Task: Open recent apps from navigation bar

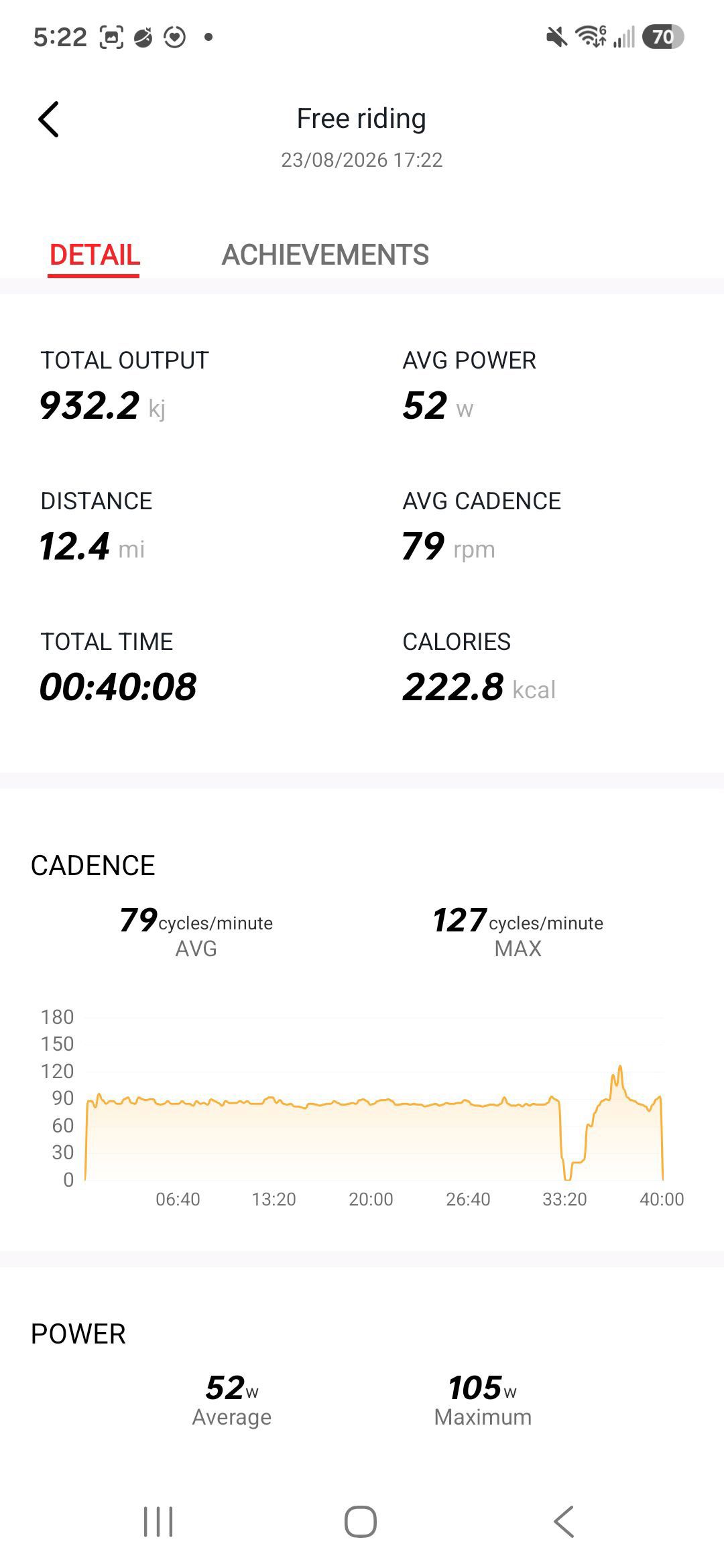Action: pos(158,1521)
